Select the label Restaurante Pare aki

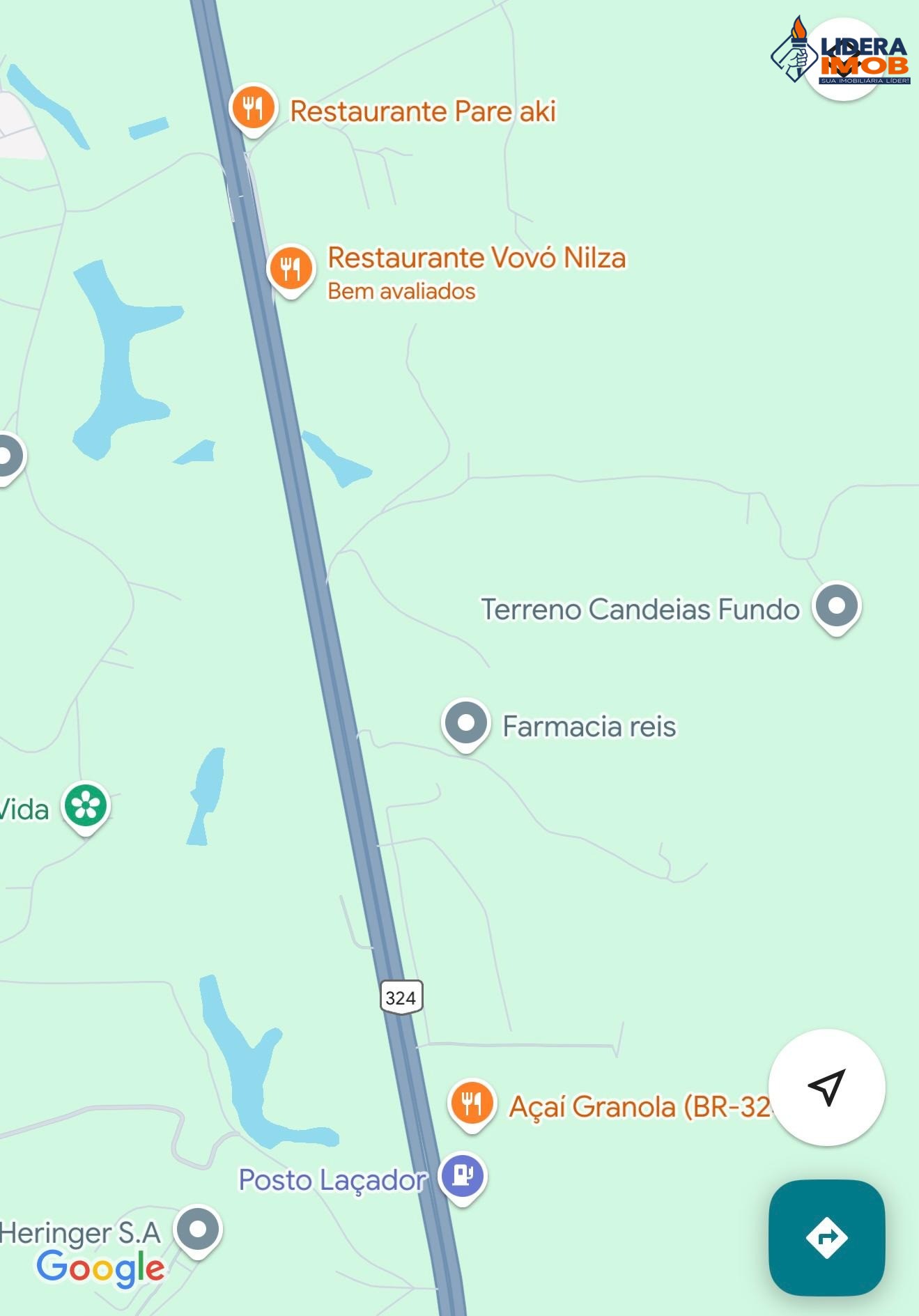tap(424, 110)
